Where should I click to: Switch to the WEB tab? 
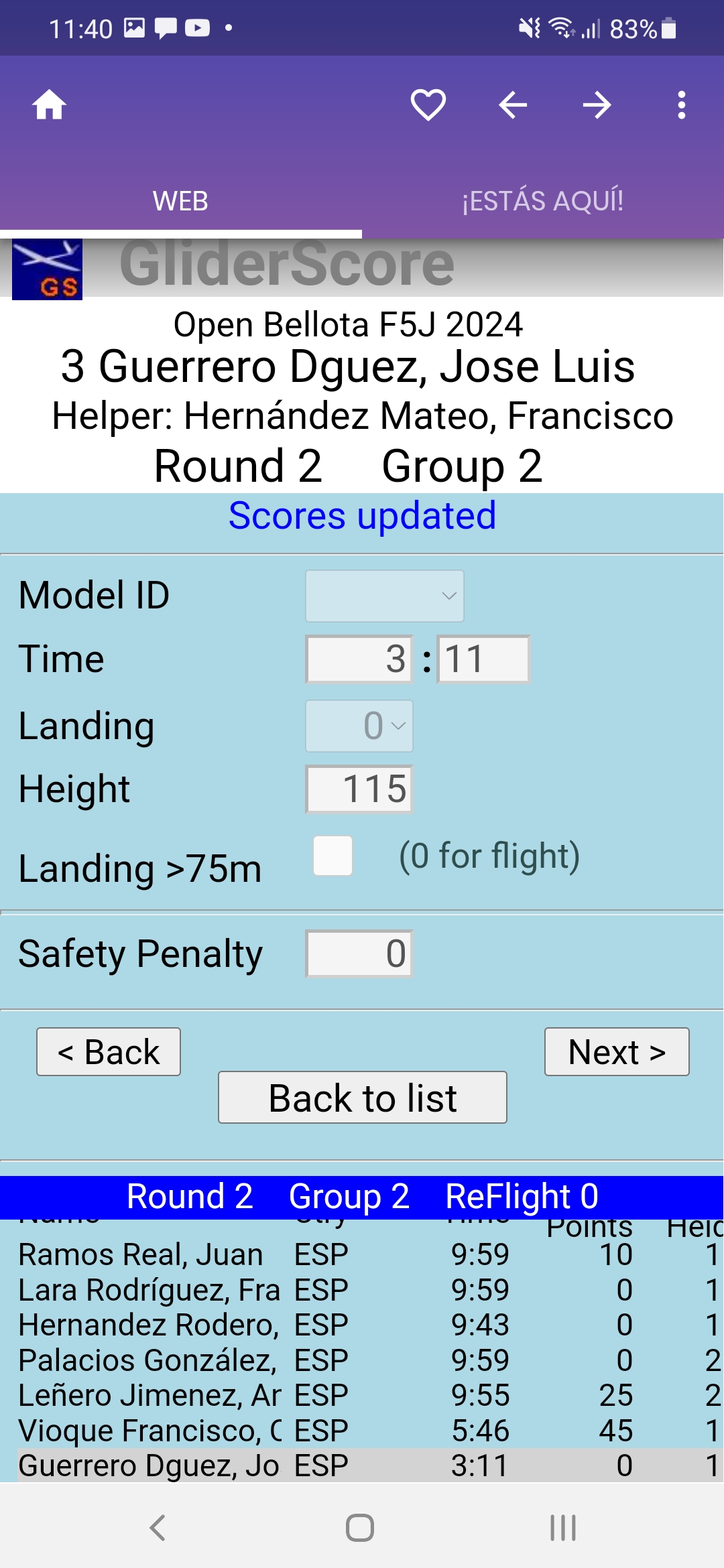click(181, 201)
